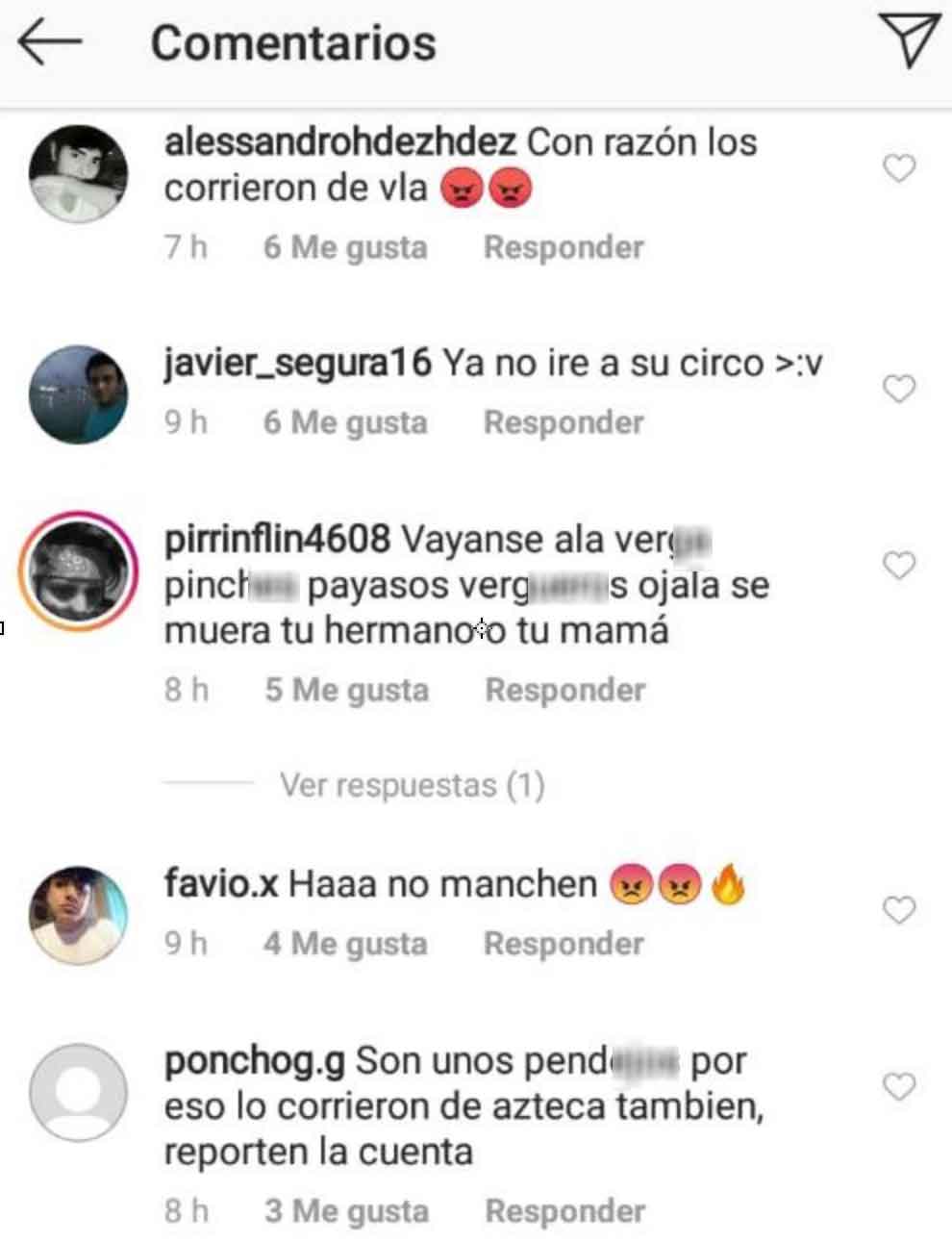952x1243 pixels.
Task: Like ponchog.g's comment
Action: click(898, 1086)
